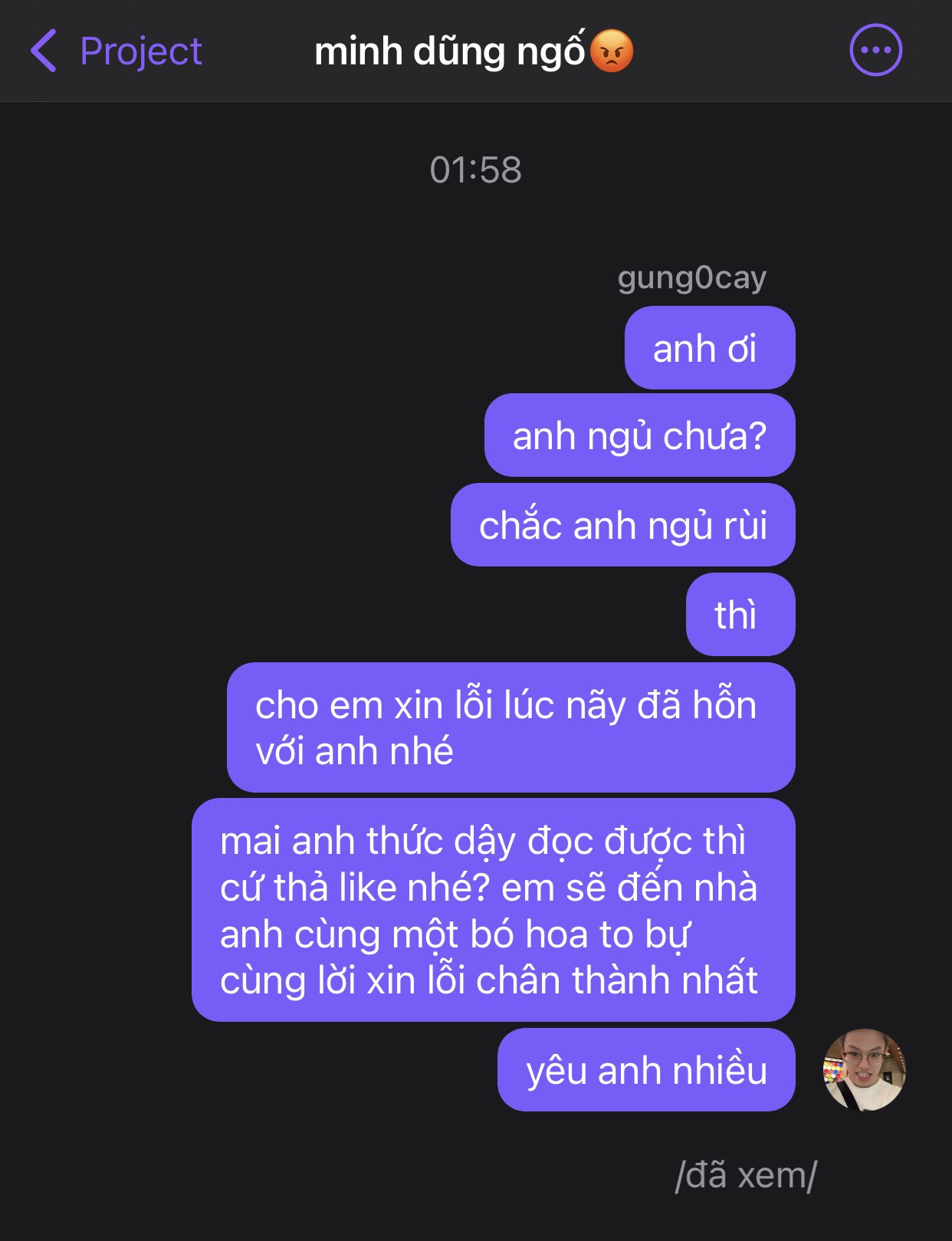
Task: Open the three-dot options menu
Action: point(875,51)
